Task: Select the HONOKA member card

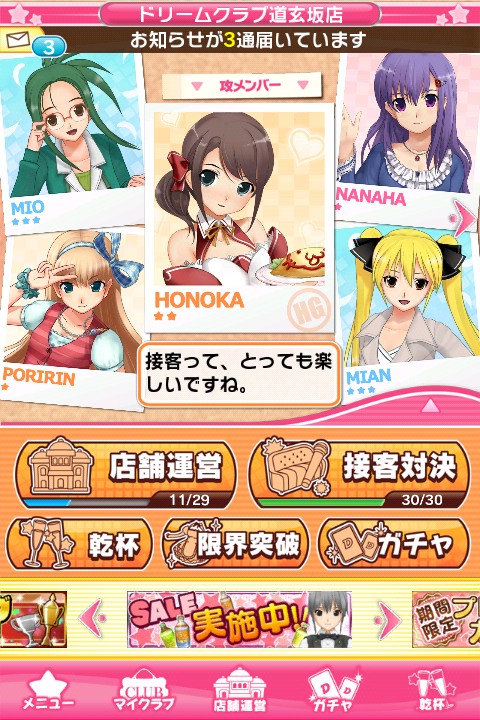Action: coord(239,217)
